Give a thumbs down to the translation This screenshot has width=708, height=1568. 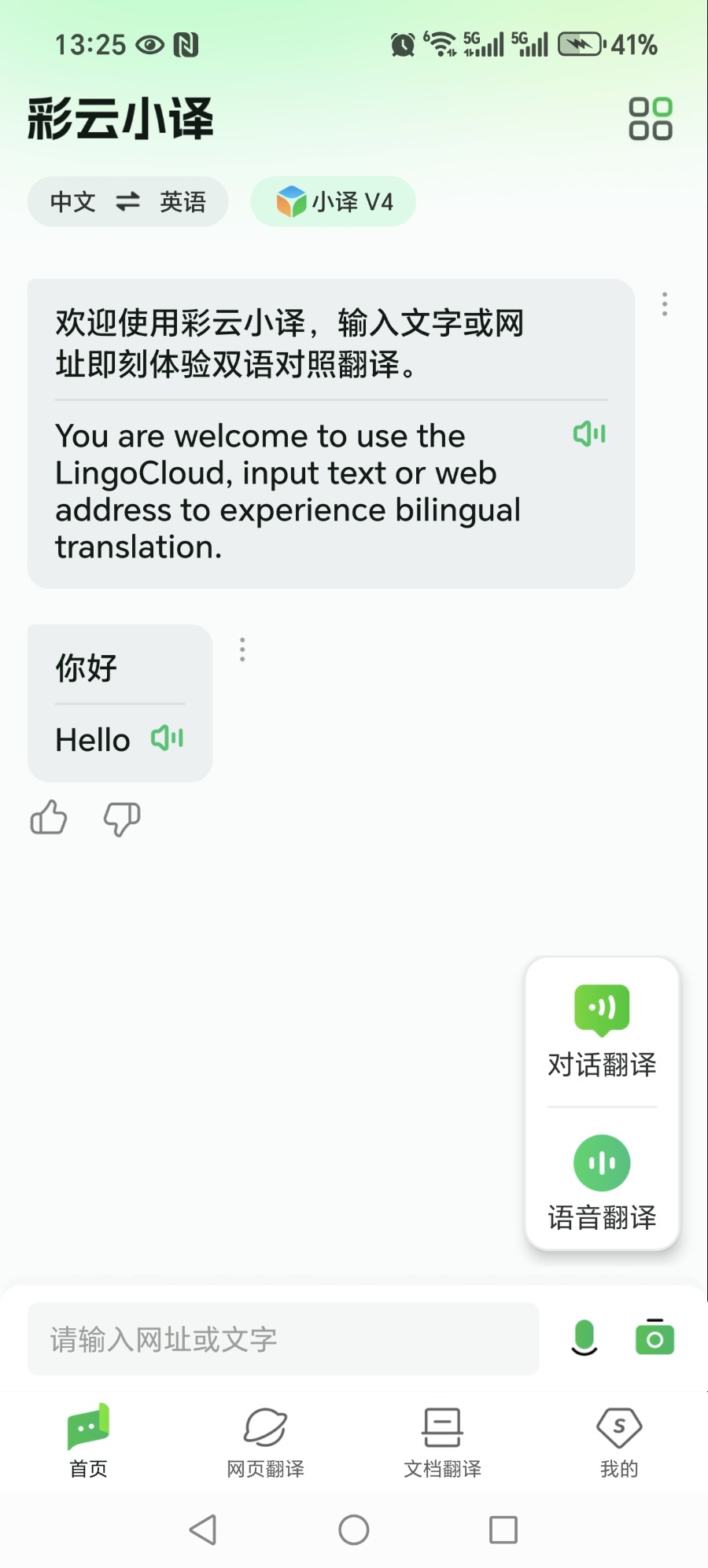tap(122, 819)
